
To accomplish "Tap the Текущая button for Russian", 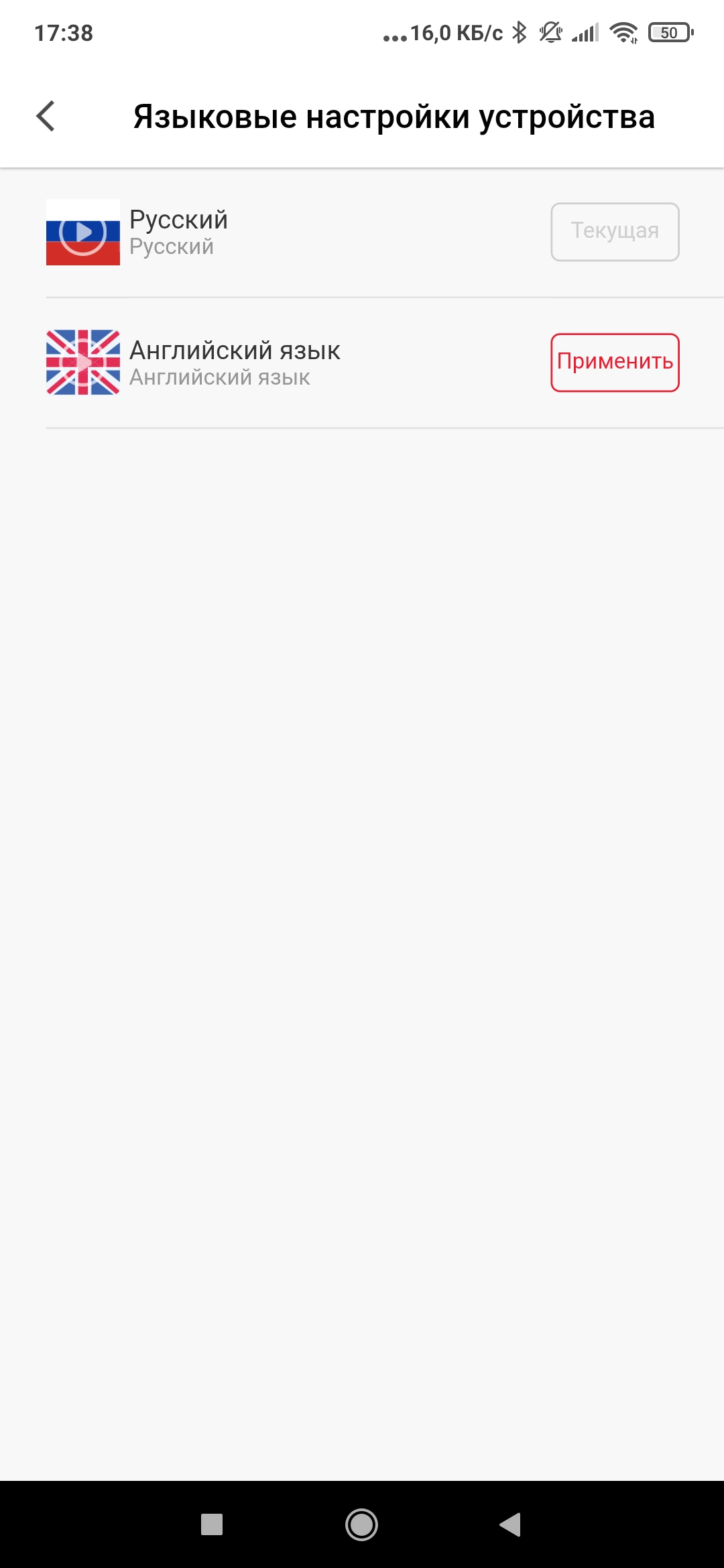I will click(615, 232).
